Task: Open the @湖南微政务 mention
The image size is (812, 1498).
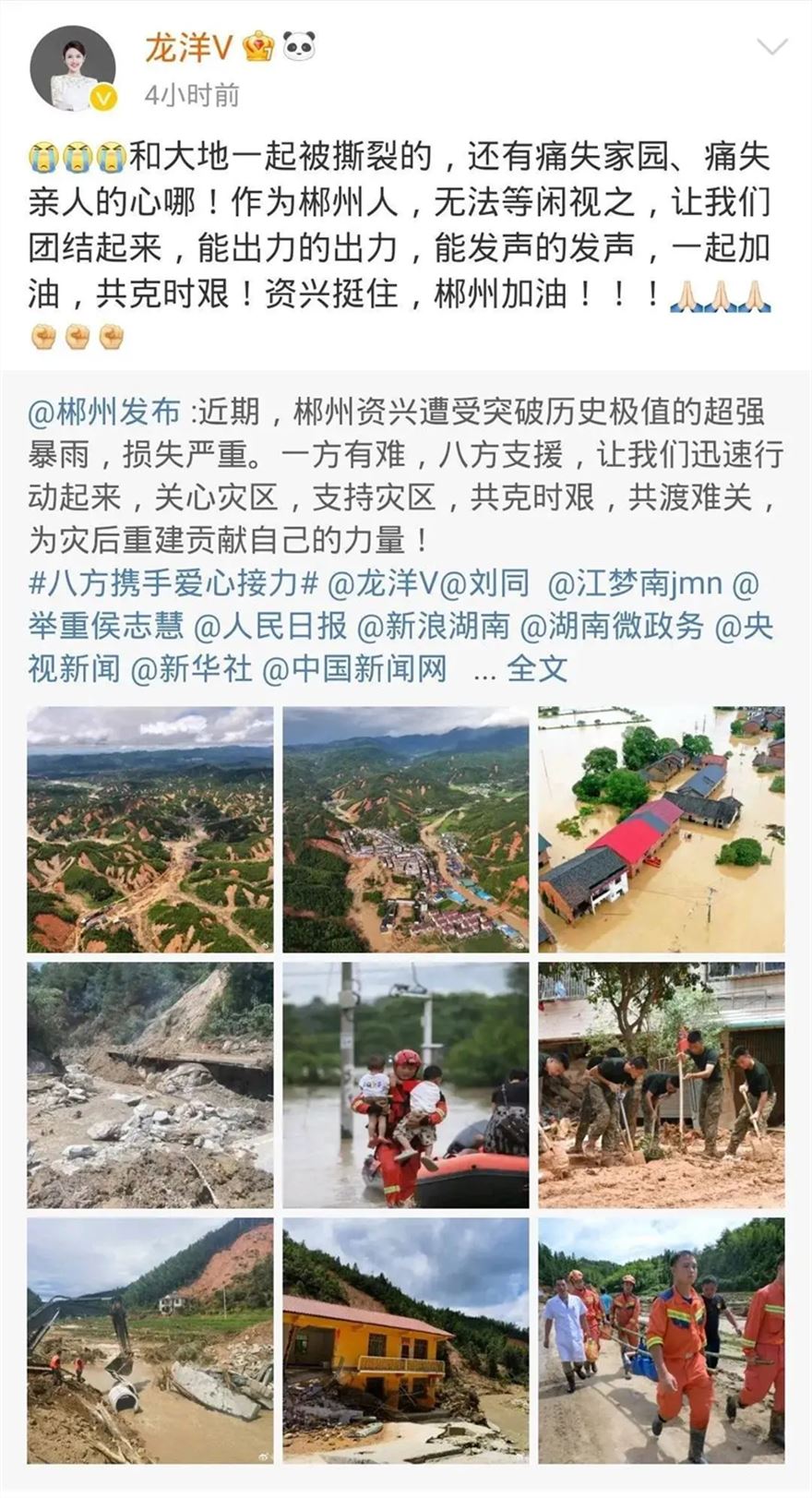Action: click(612, 626)
